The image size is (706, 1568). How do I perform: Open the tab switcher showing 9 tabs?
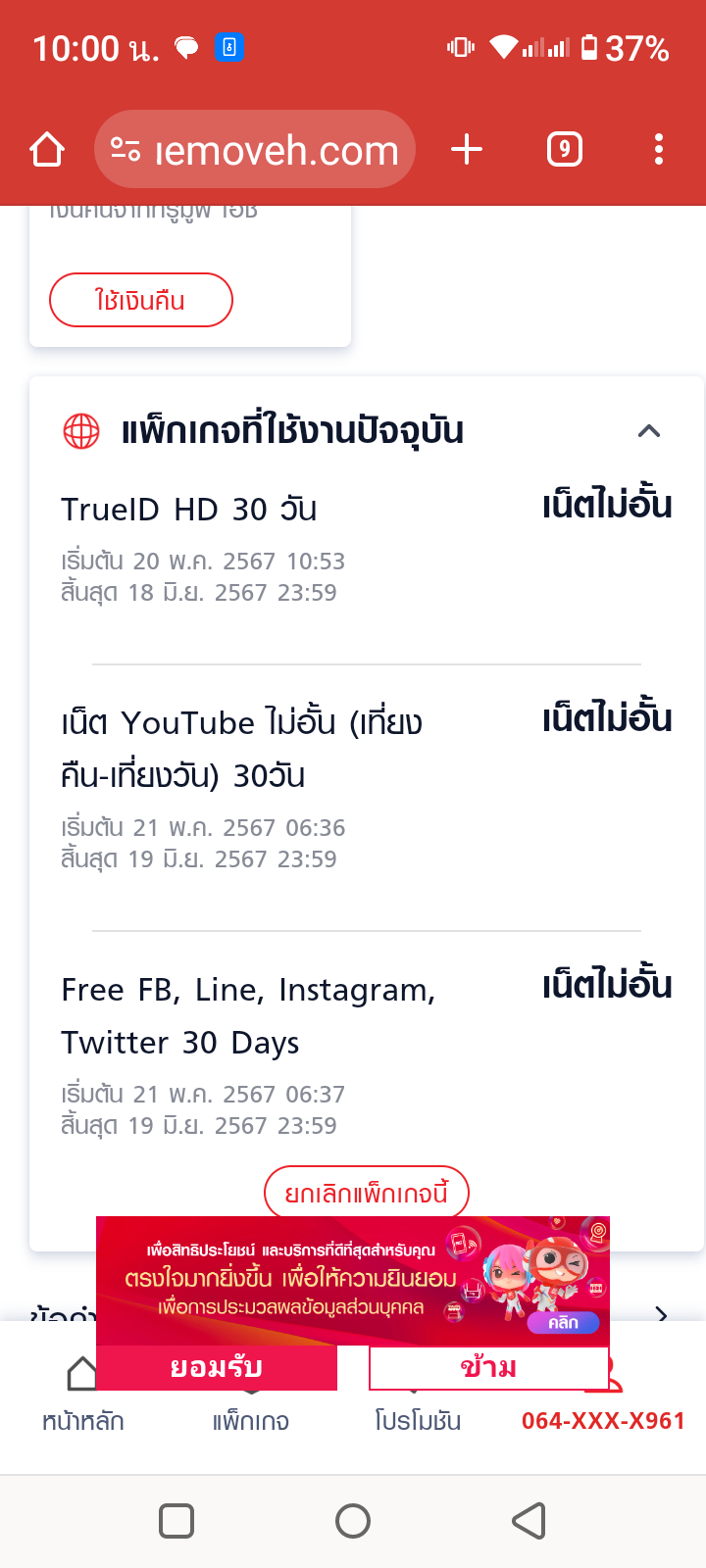(x=564, y=150)
